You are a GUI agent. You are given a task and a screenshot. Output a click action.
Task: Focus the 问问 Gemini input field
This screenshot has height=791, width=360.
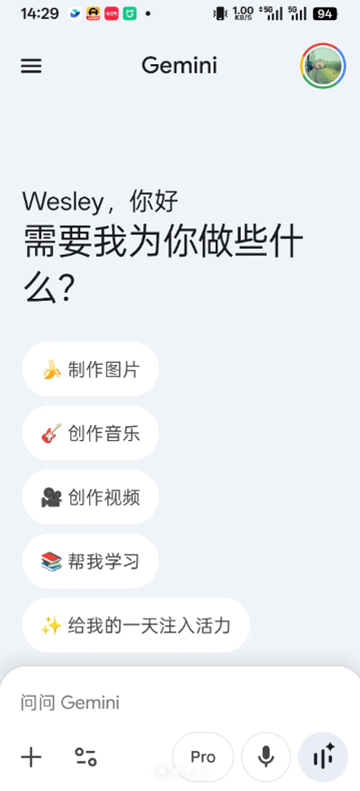coord(180,702)
